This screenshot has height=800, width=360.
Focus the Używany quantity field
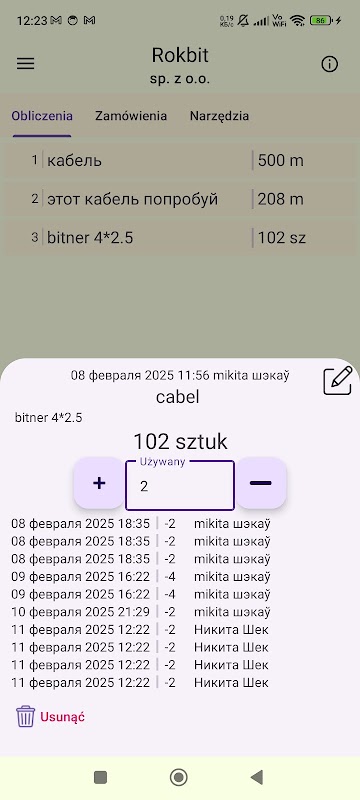coord(180,485)
